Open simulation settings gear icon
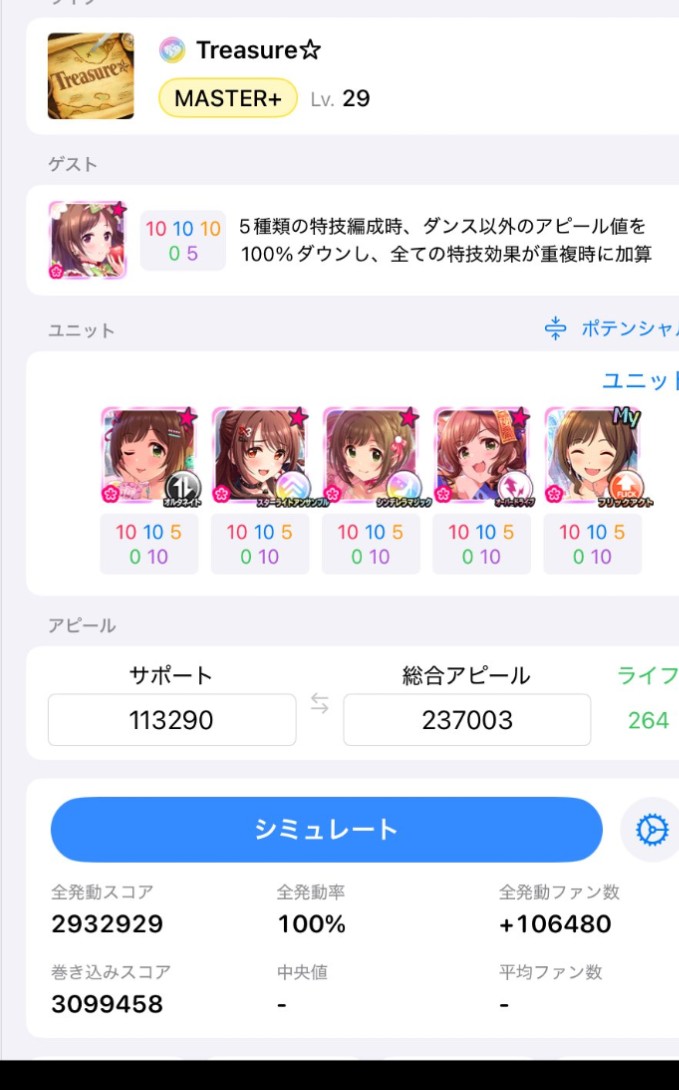 [650, 830]
